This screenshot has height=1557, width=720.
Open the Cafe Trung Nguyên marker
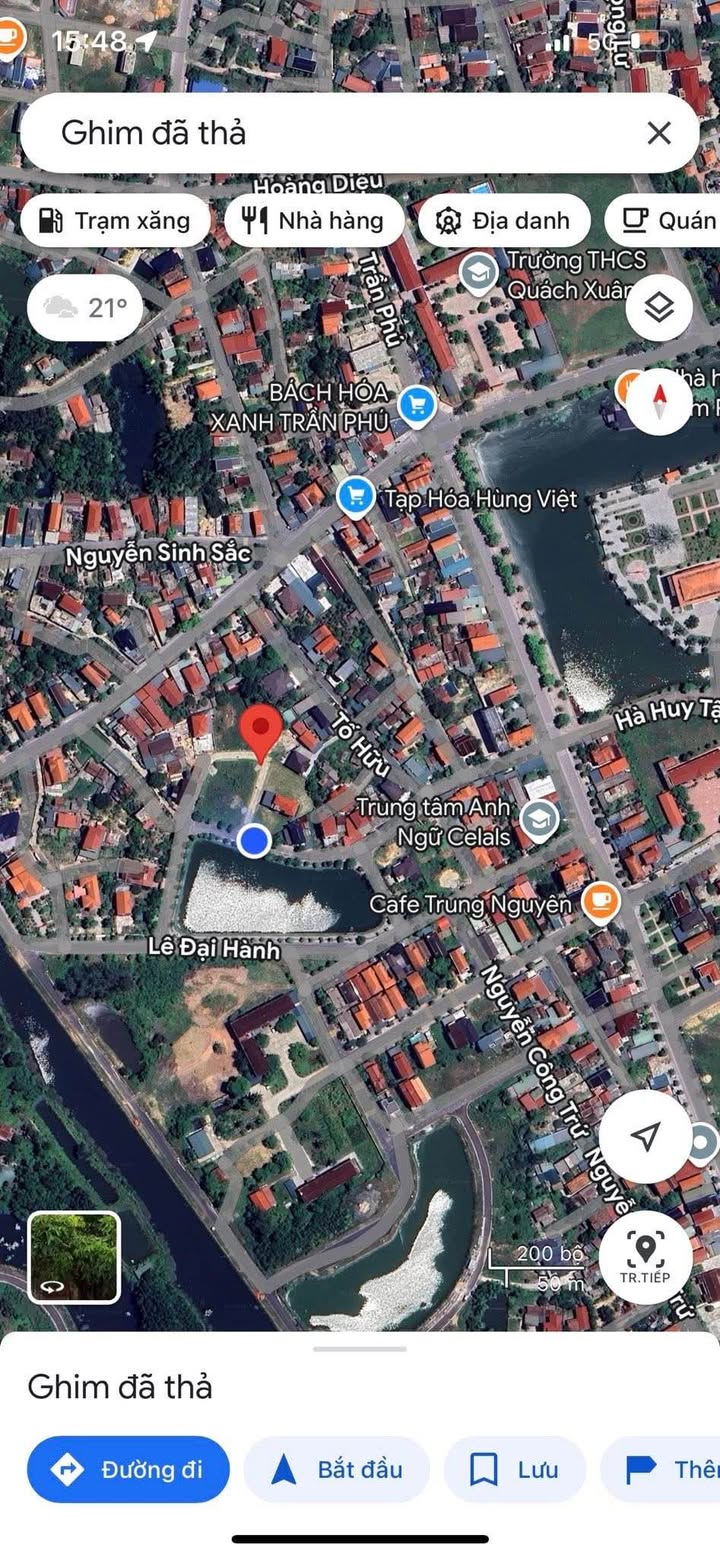tap(600, 902)
